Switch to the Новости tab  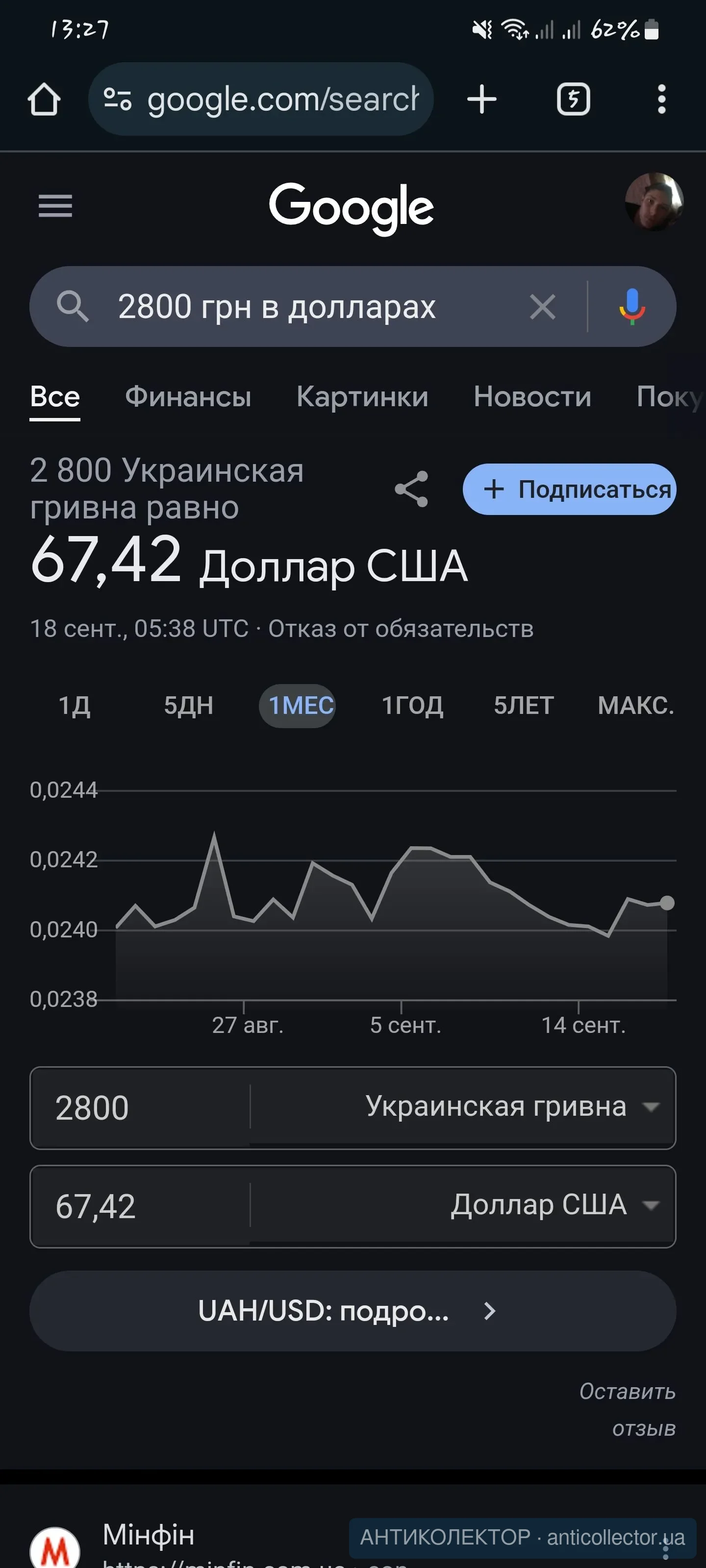click(x=532, y=397)
